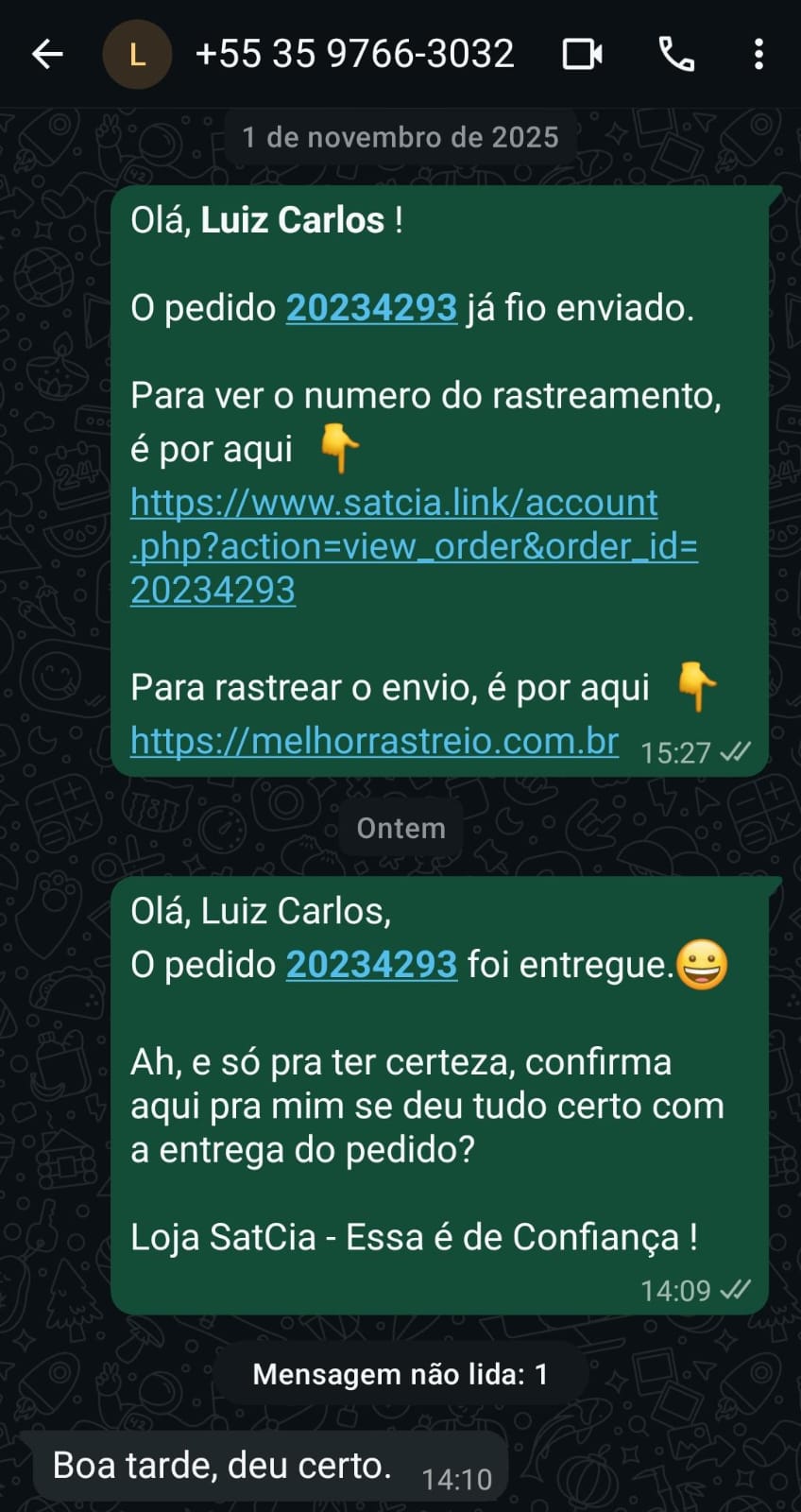This screenshot has width=801, height=1512.
Task: Open order number 20234293 in sent message
Action: [x=371, y=308]
